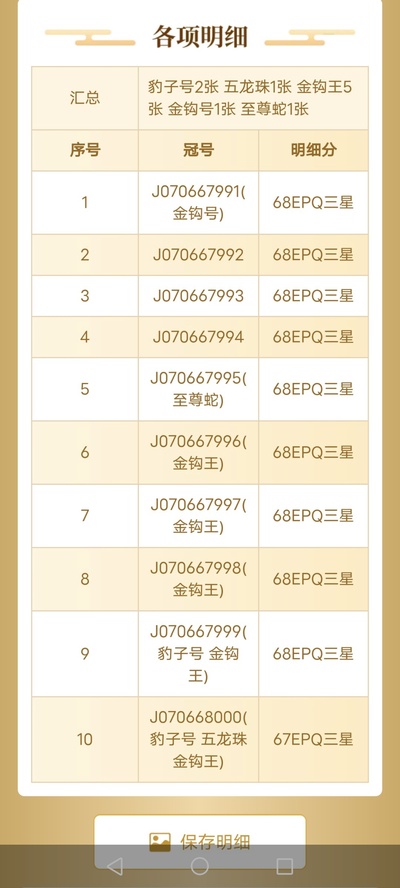Tap the system home button
This screenshot has width=400, height=888.
coord(199,866)
